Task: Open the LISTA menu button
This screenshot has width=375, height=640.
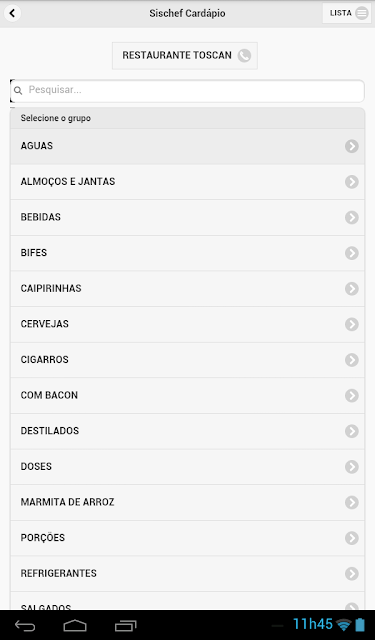Action: 347,13
